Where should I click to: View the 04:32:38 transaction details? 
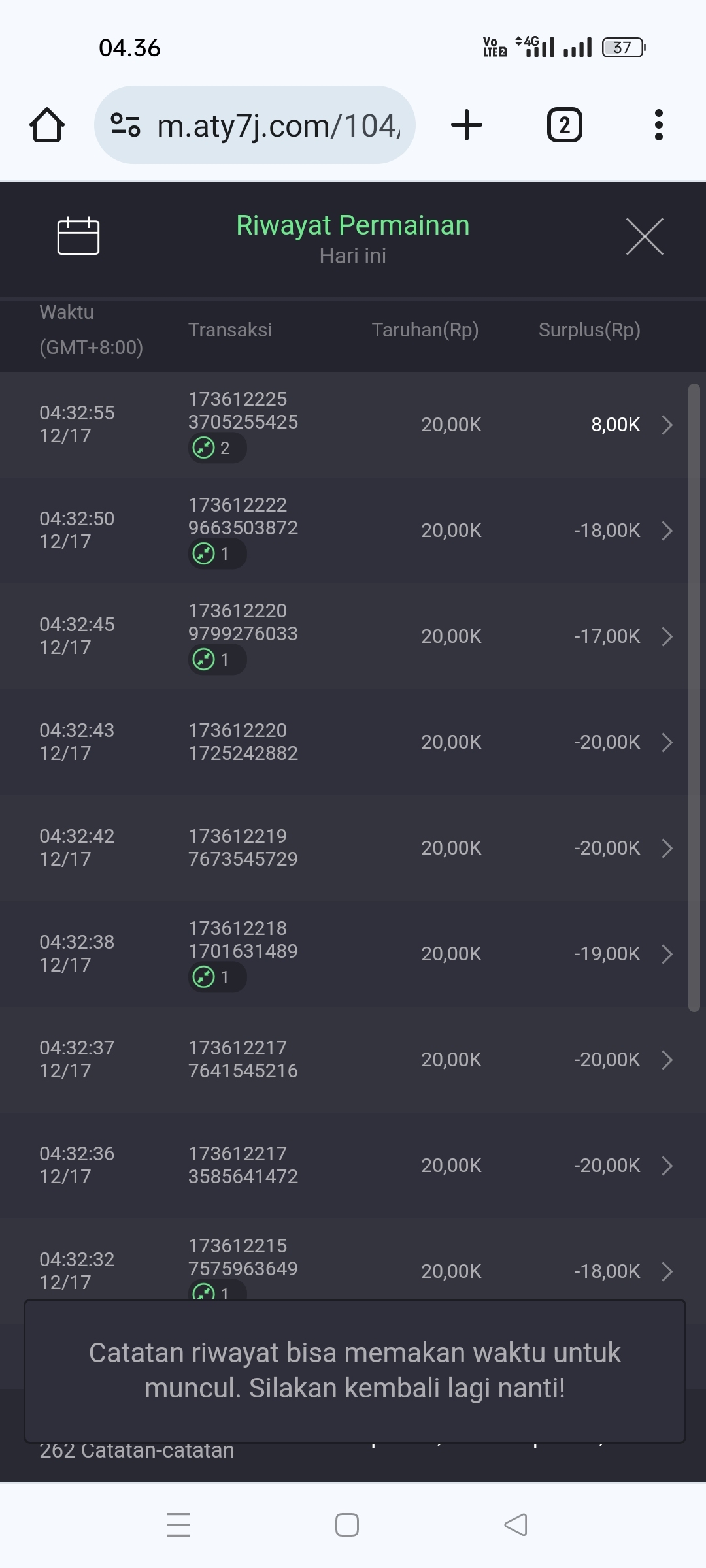click(x=666, y=954)
